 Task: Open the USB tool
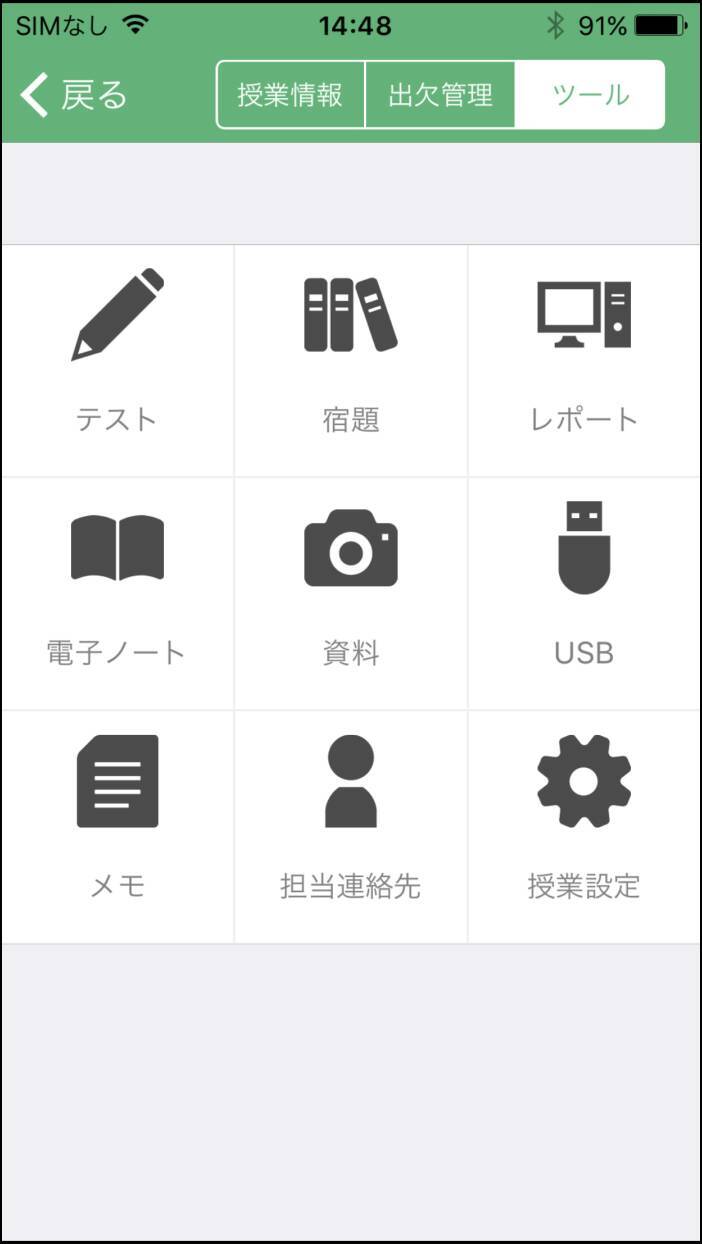tap(584, 593)
